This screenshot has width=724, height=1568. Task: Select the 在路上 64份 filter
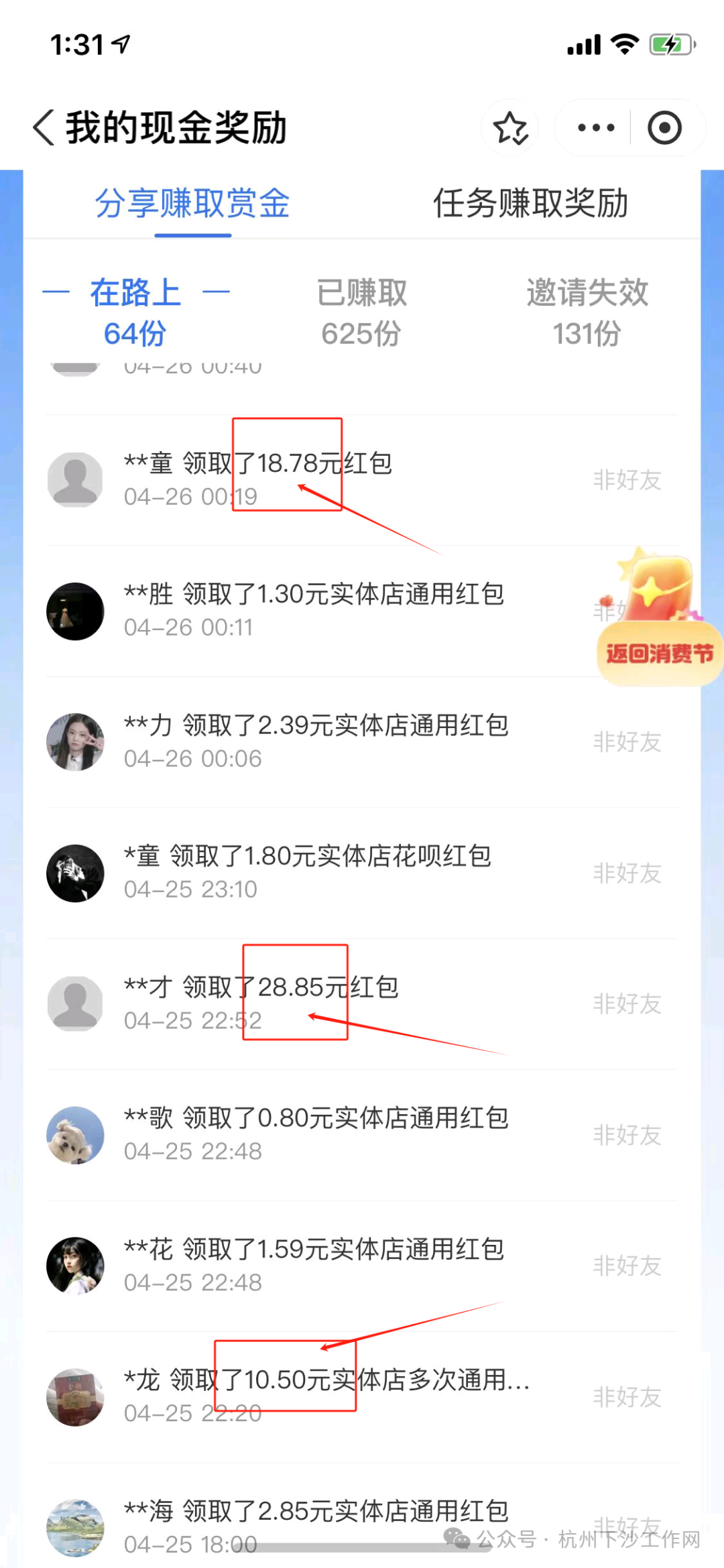[x=135, y=313]
